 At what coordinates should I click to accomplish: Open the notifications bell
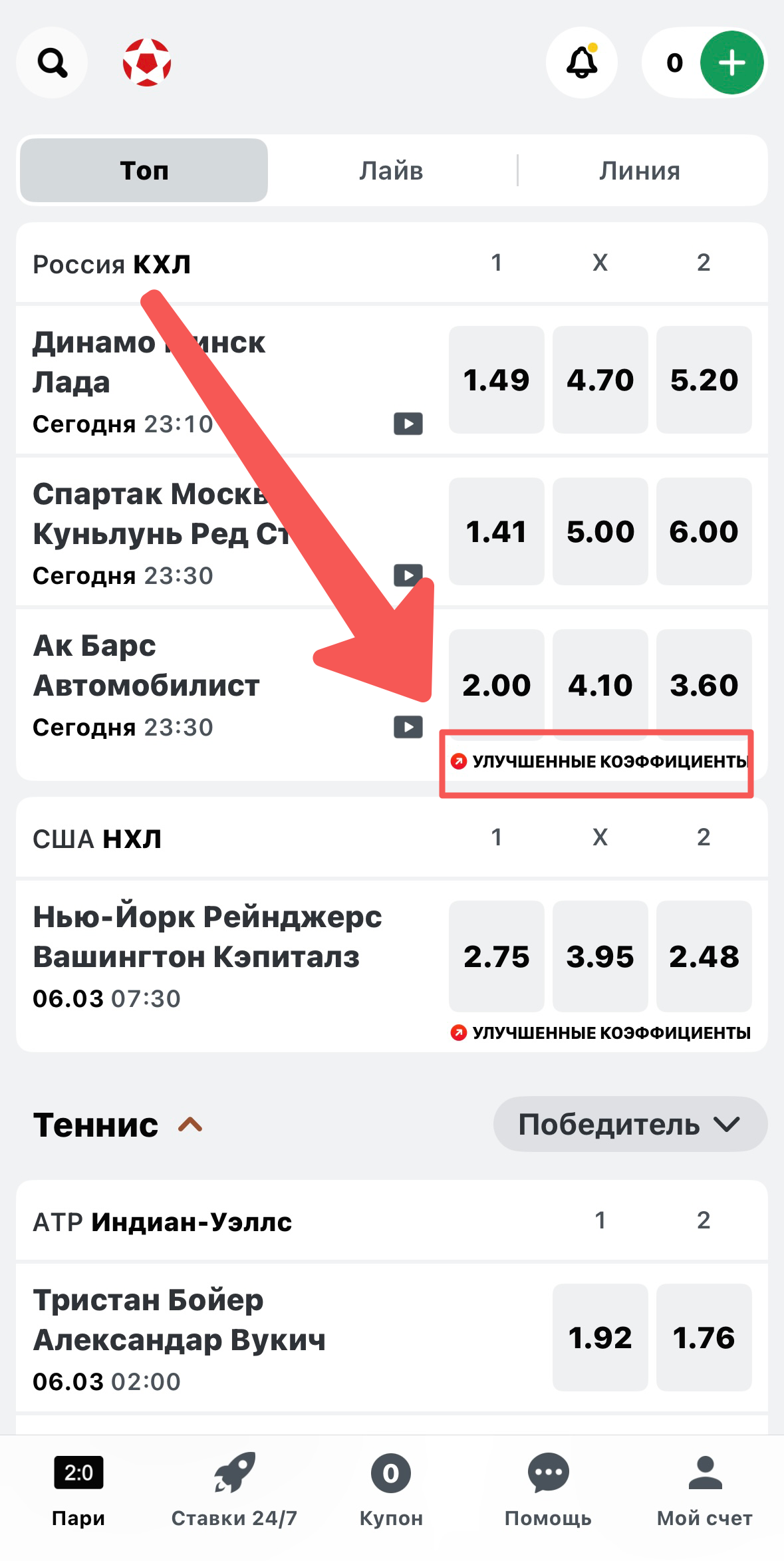point(581,63)
